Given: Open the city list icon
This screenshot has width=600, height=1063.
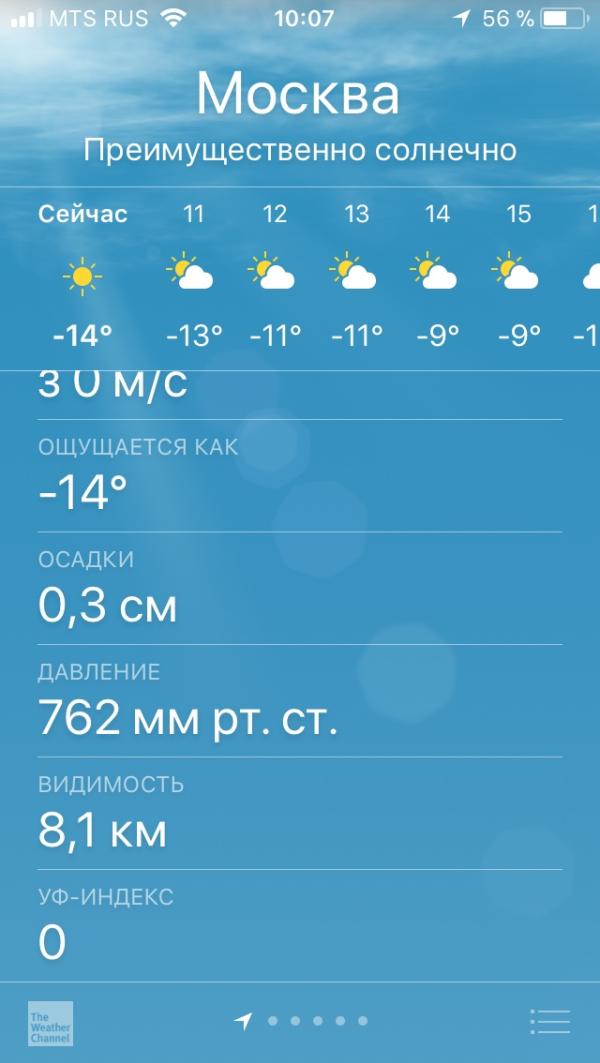Looking at the screenshot, I should [x=549, y=1022].
